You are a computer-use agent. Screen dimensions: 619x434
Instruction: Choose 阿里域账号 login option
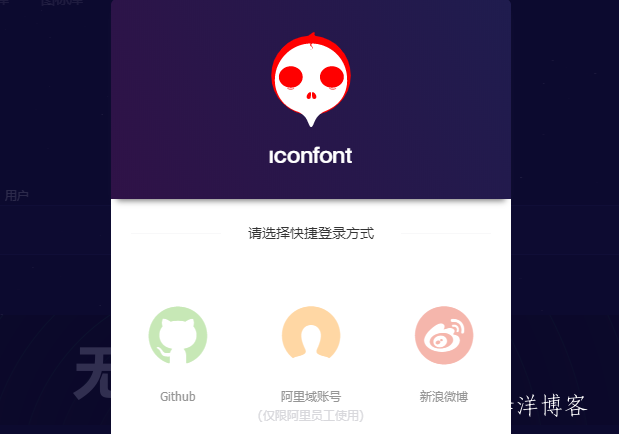point(311,336)
